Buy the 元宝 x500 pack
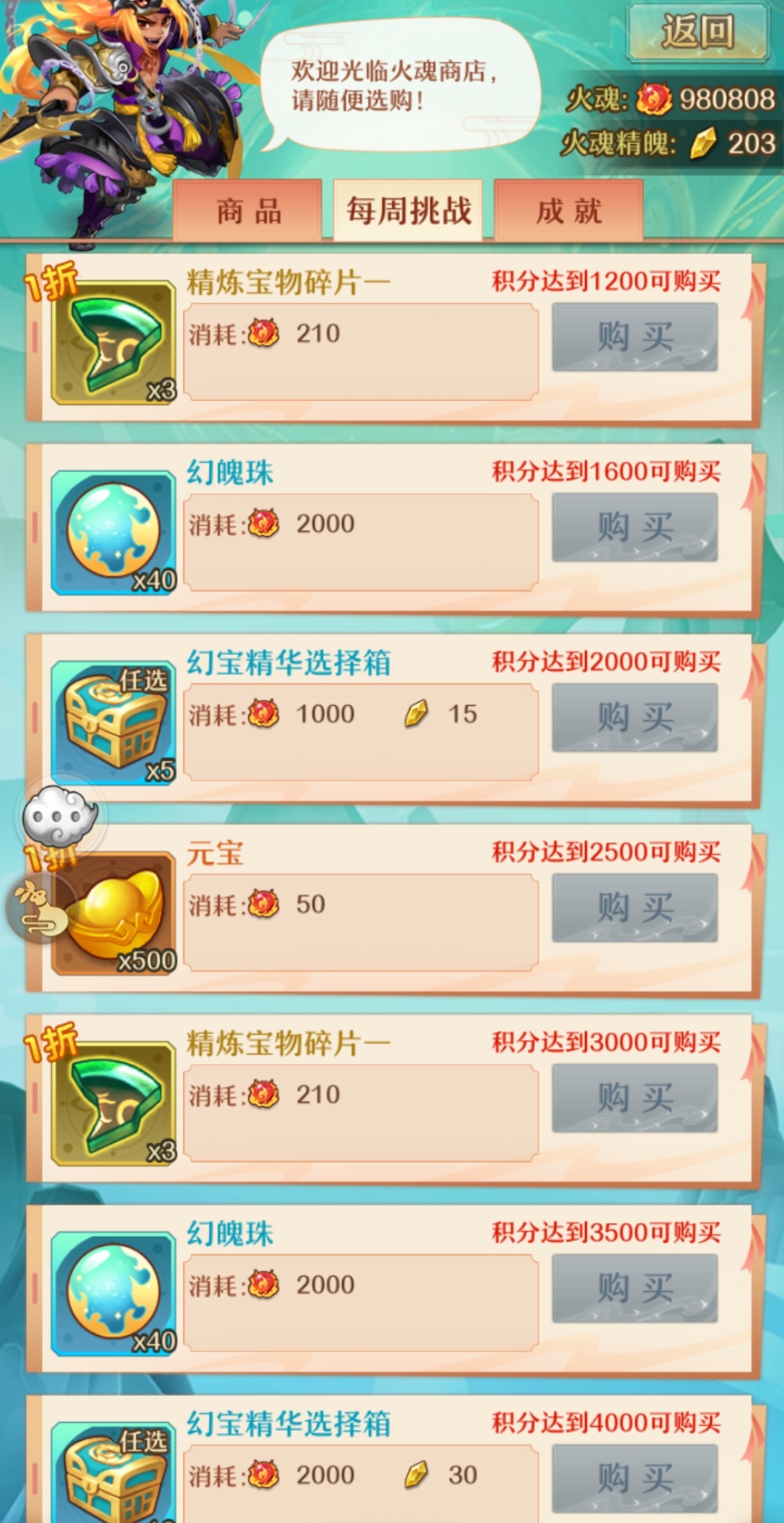Viewport: 784px width, 1523px height. 634,909
